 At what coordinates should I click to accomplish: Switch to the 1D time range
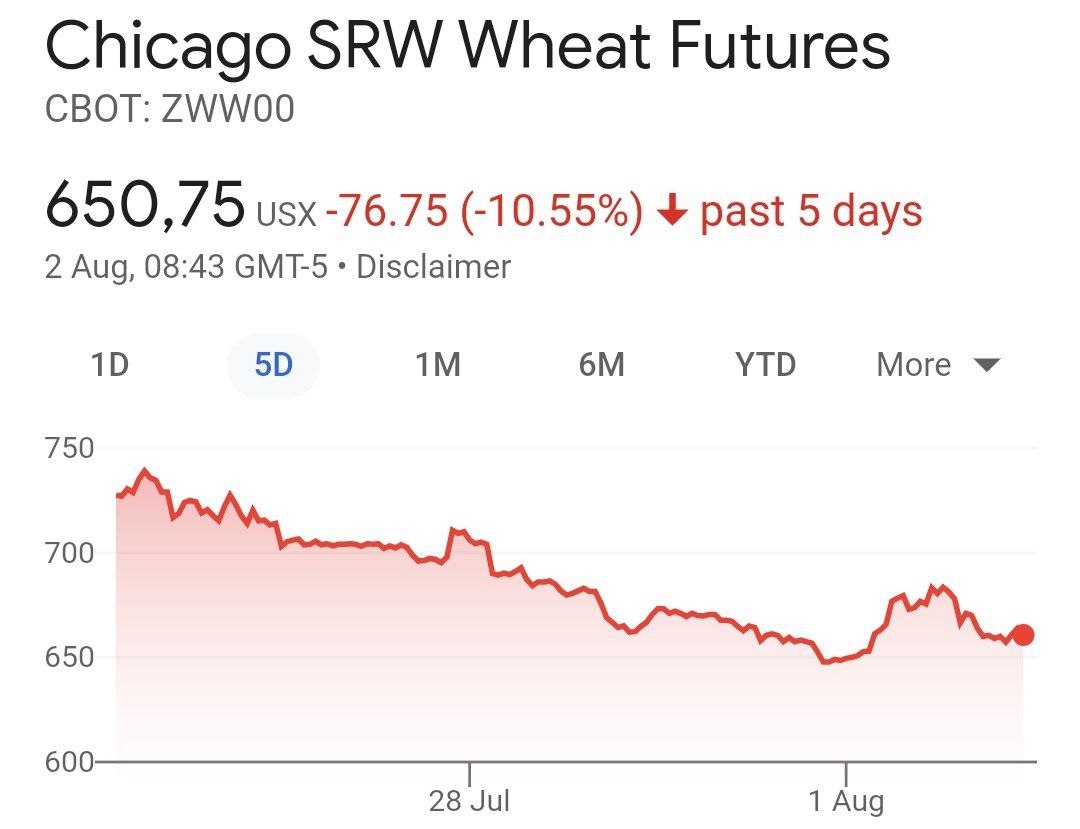[x=110, y=366]
